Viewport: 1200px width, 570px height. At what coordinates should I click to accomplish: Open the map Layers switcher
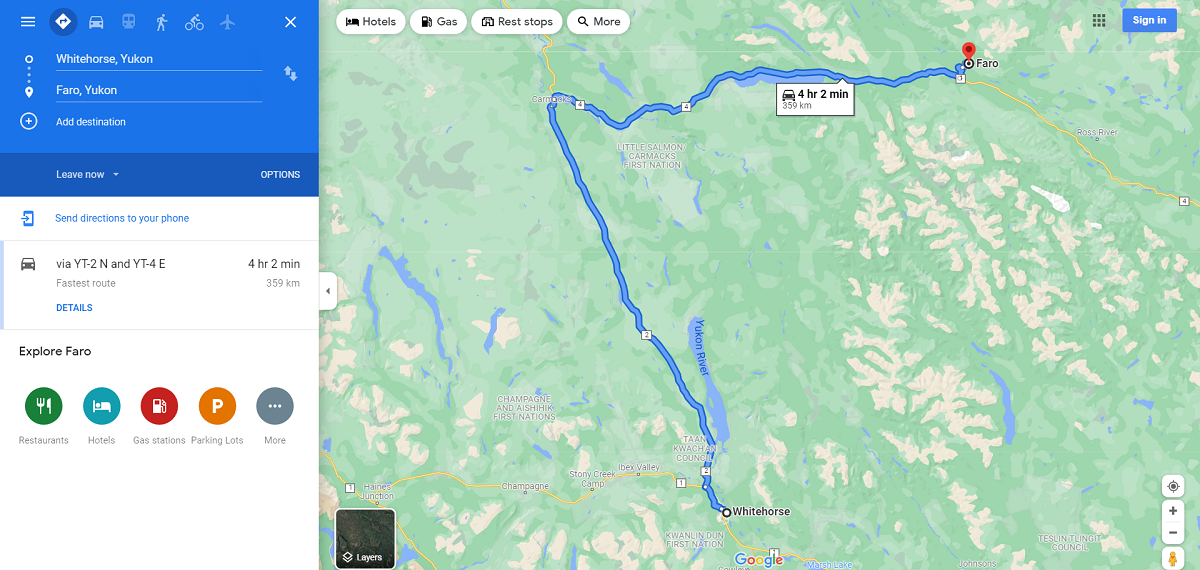point(365,539)
